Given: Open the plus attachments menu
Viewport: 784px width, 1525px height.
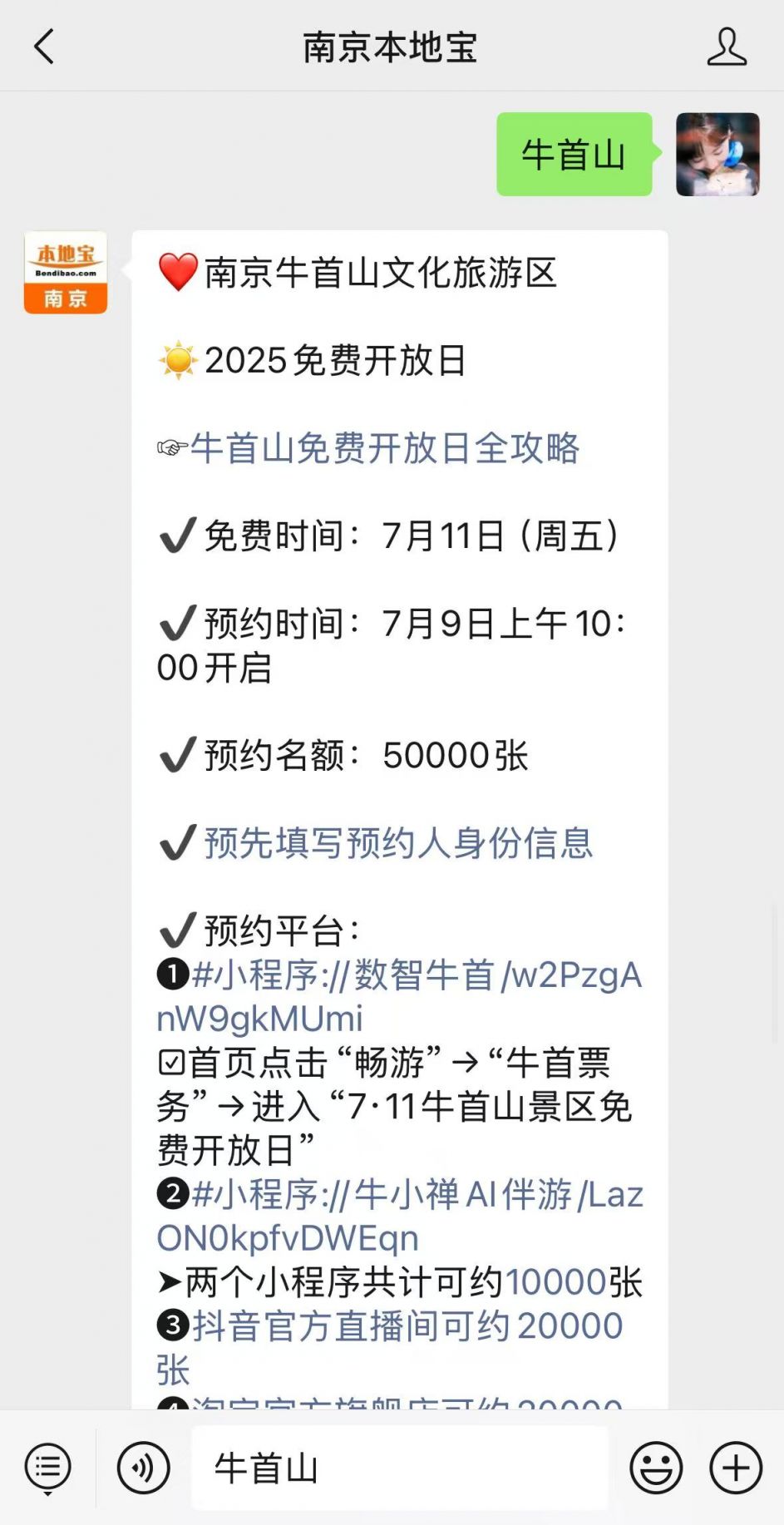Looking at the screenshot, I should (735, 1468).
